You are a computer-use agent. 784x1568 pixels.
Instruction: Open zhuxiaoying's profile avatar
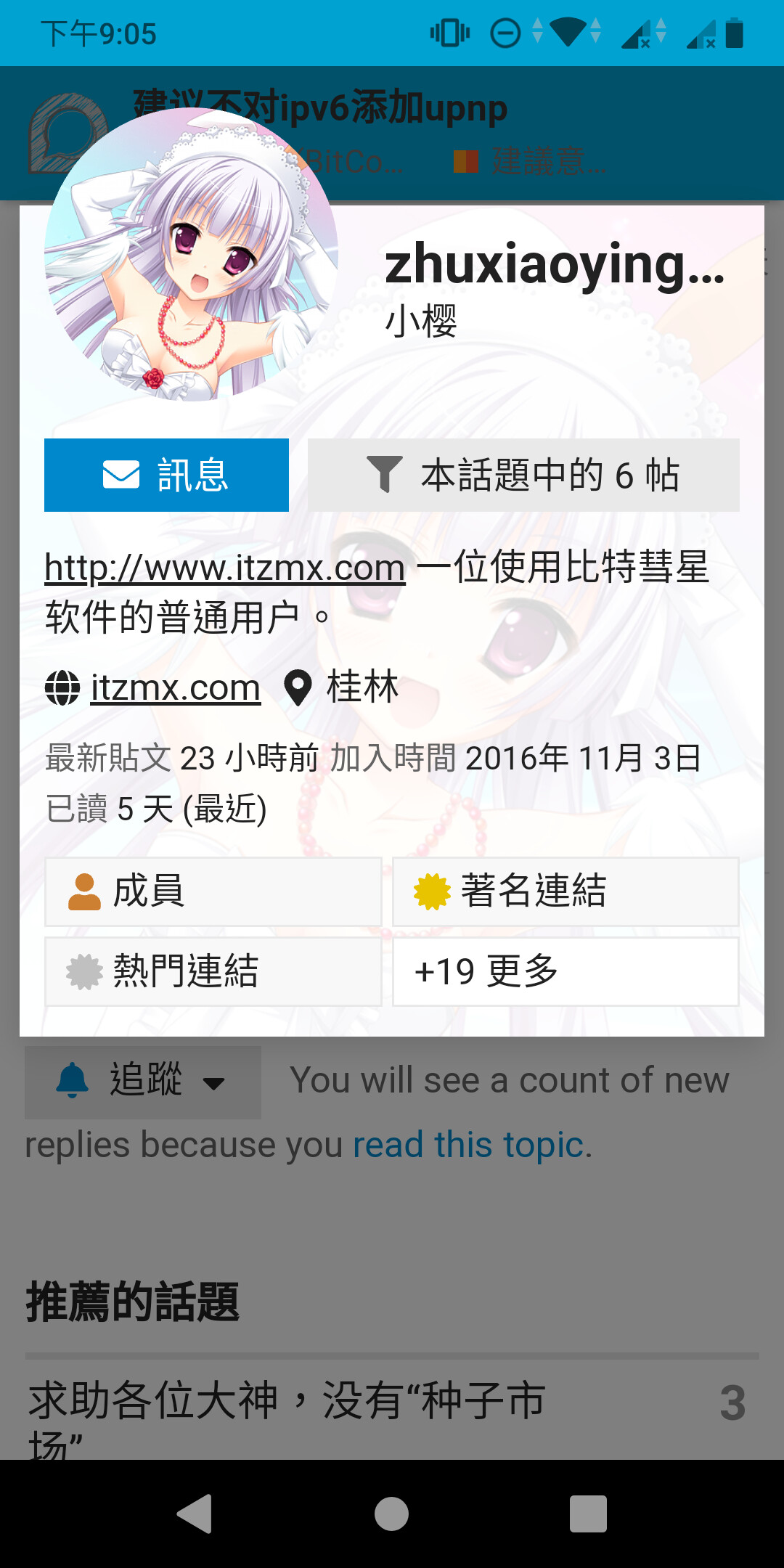tap(191, 254)
